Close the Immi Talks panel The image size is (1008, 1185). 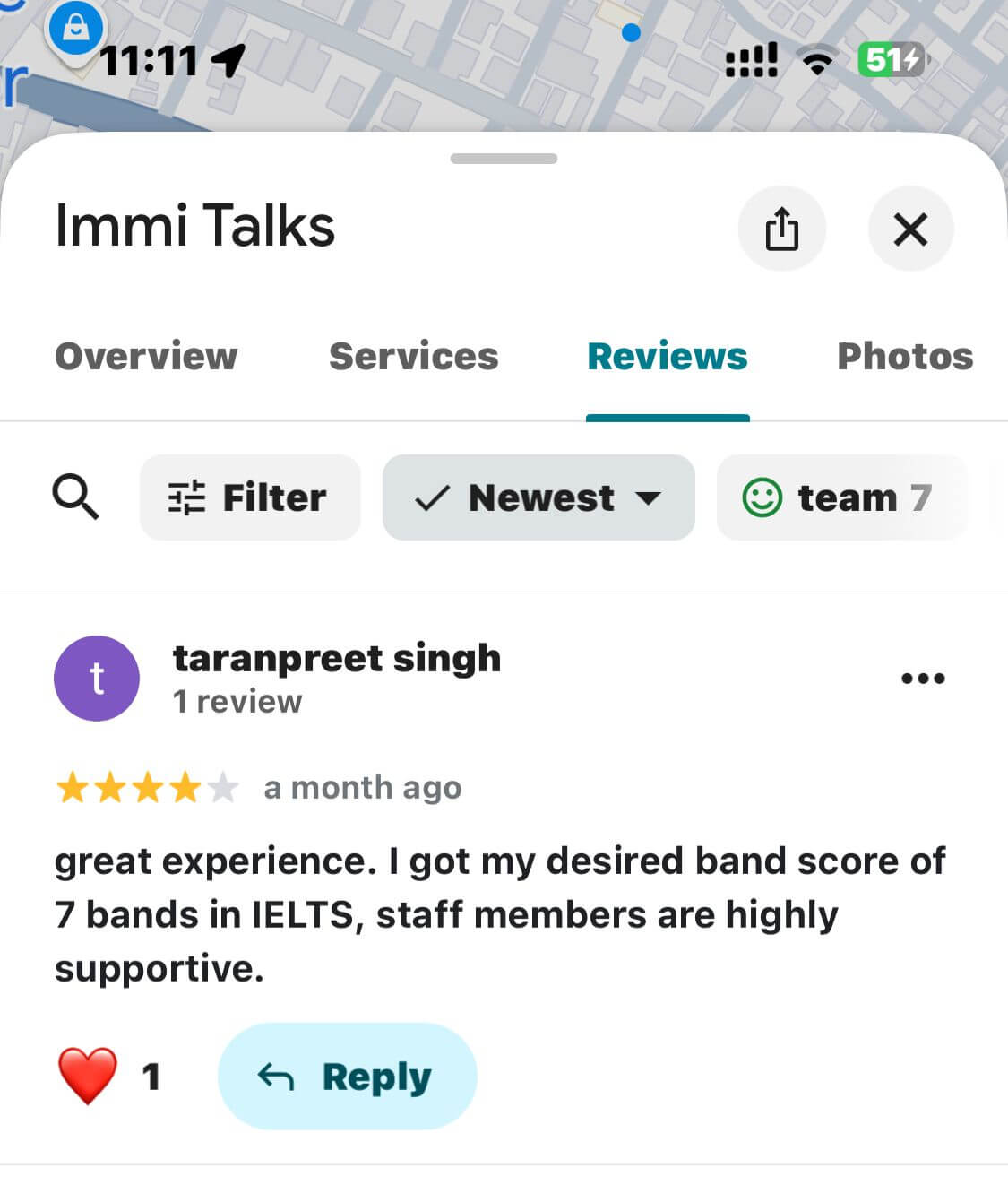click(x=910, y=229)
